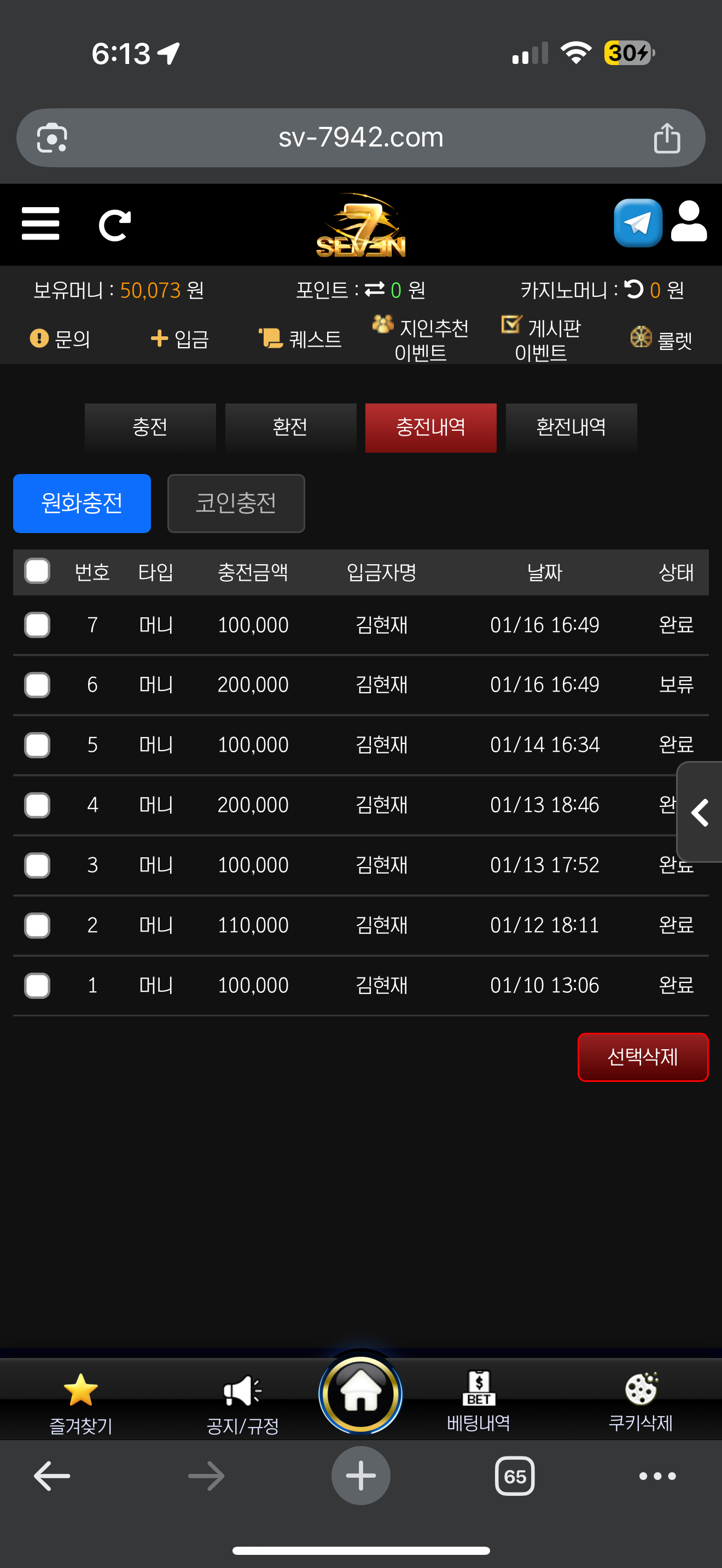Open the 룰렛 roulette link

click(x=661, y=339)
